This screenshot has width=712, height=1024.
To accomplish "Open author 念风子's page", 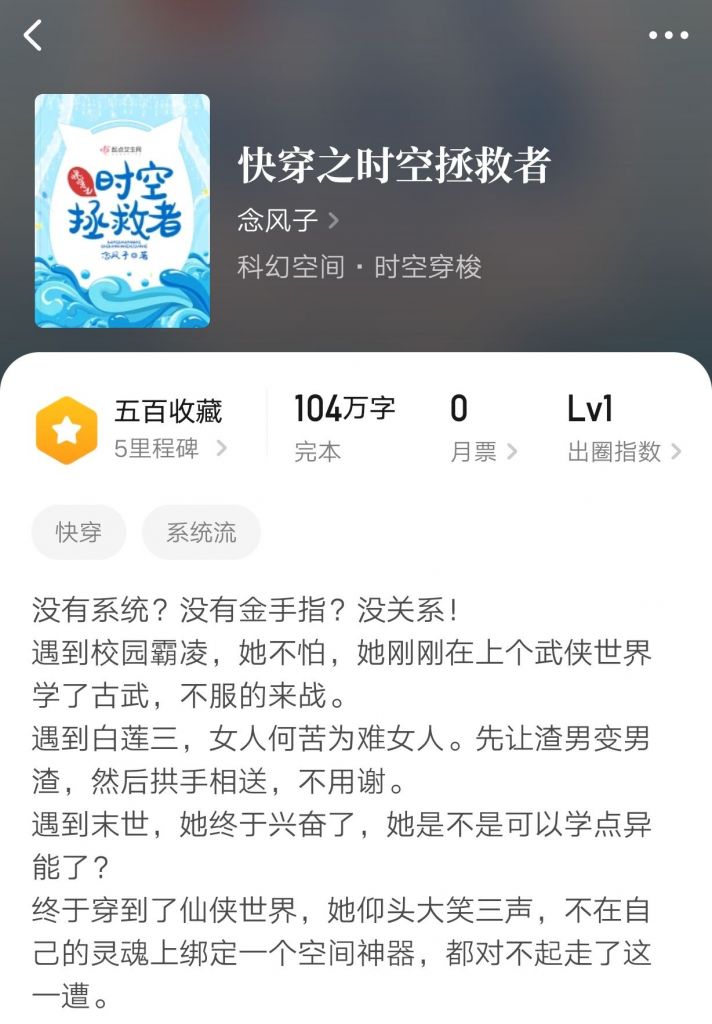I will pos(288,219).
